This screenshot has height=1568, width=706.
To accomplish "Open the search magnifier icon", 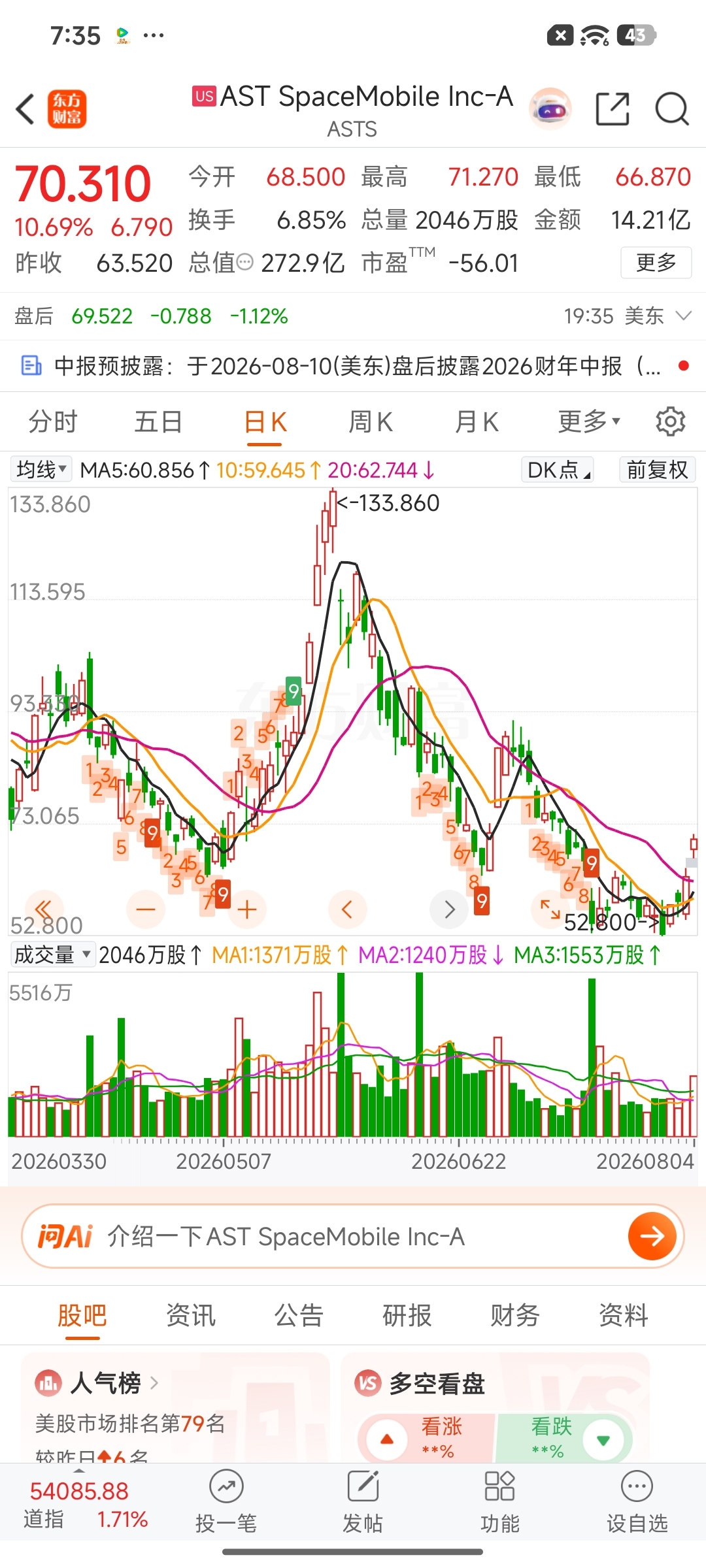I will click(672, 109).
